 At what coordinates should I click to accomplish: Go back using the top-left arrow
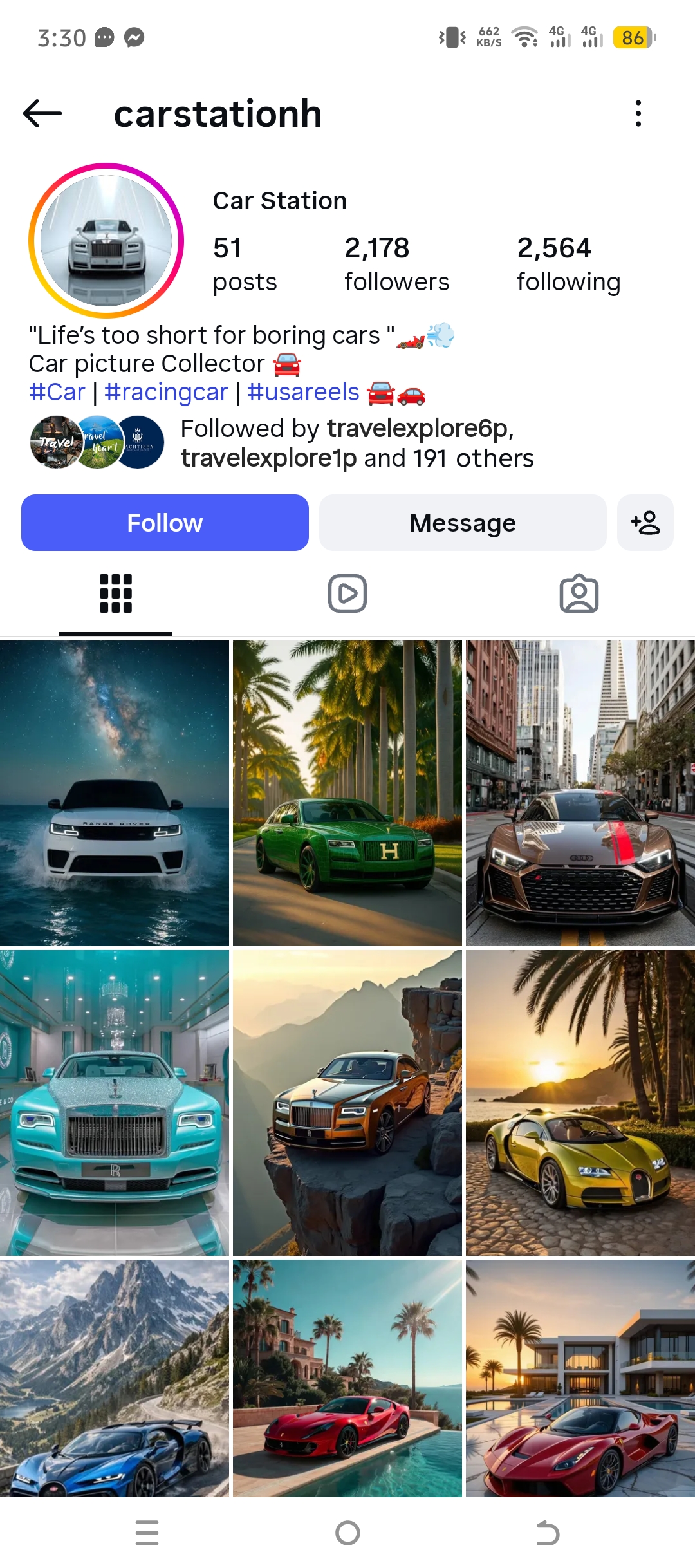(x=42, y=113)
